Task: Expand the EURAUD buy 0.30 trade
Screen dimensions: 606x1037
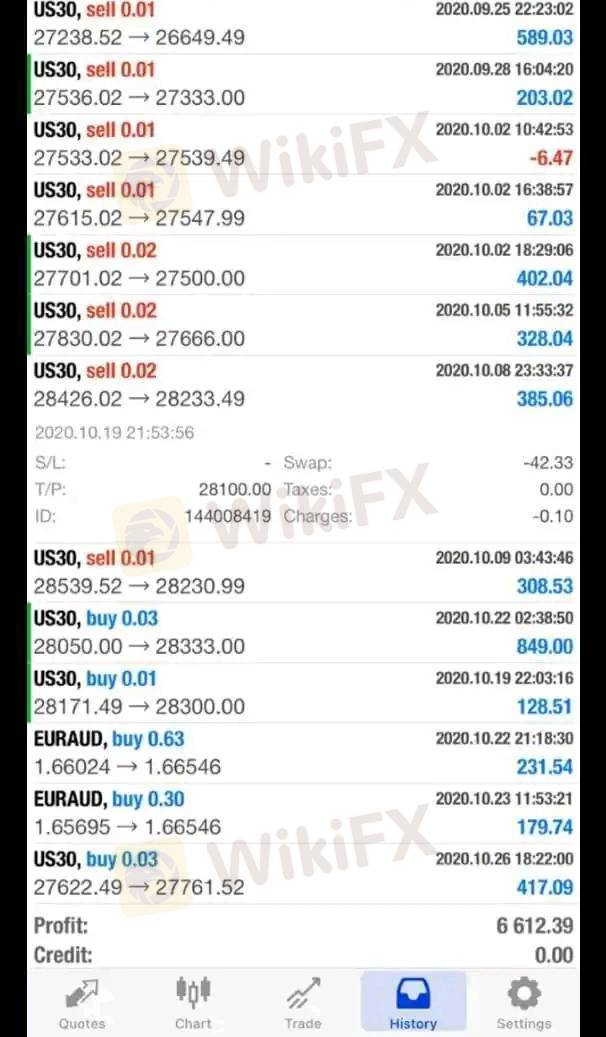Action: [303, 812]
